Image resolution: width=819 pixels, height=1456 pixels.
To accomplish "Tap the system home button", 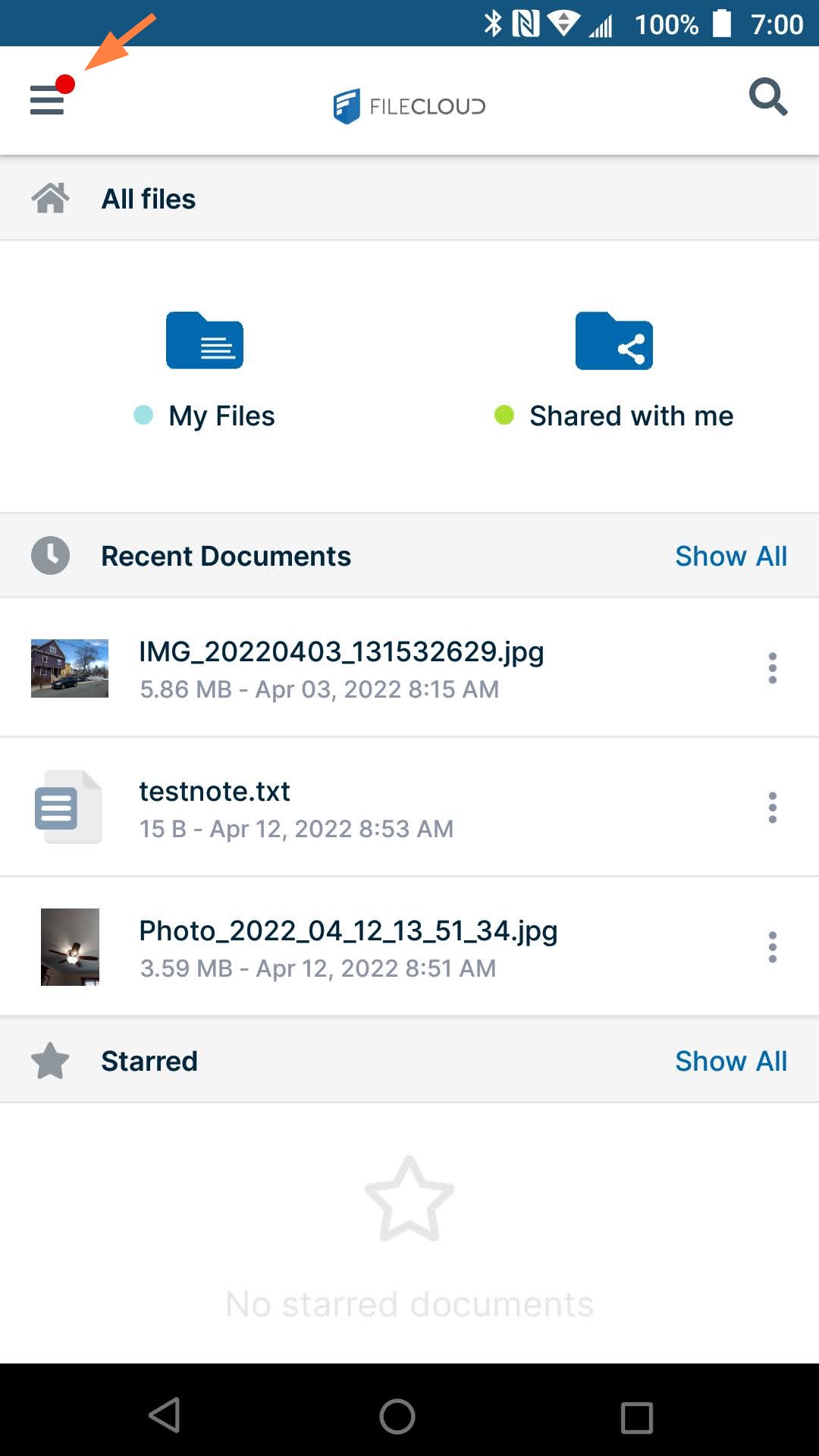I will (397, 1415).
